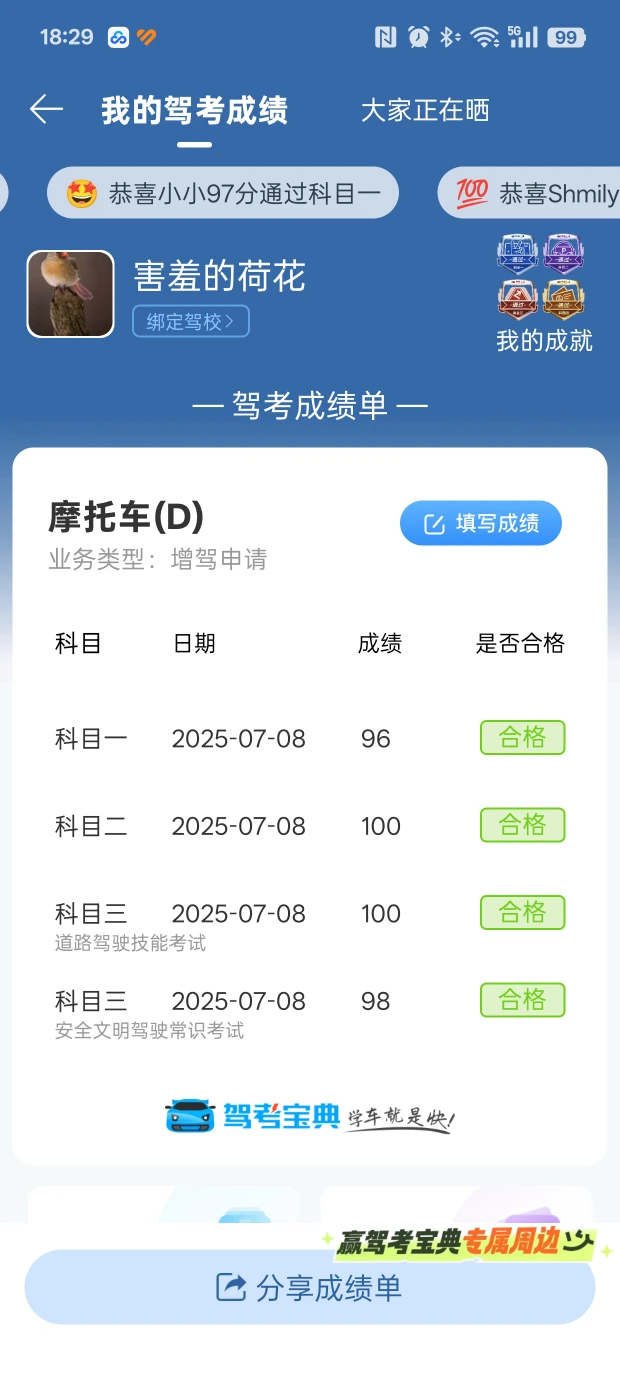This screenshot has width=620, height=1386.
Task: Open the 恭喜Shmily congratulation chip
Action: point(529,193)
